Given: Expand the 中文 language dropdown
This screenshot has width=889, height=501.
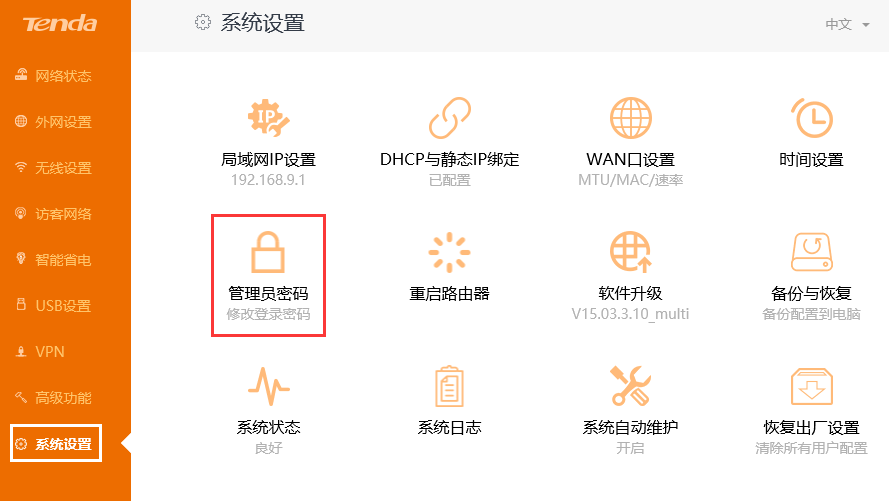Looking at the screenshot, I should (x=847, y=24).
